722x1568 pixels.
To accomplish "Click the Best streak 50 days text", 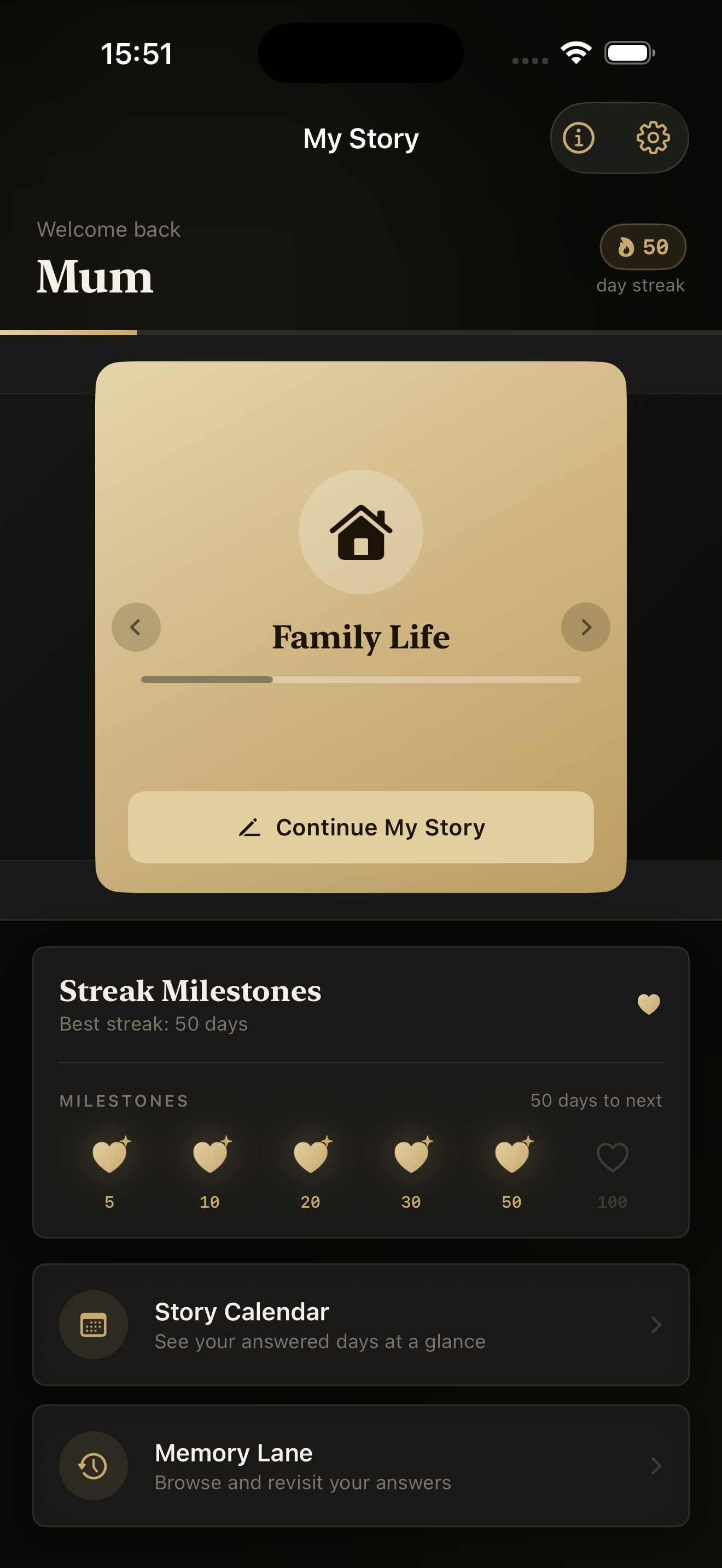I will click(153, 1024).
